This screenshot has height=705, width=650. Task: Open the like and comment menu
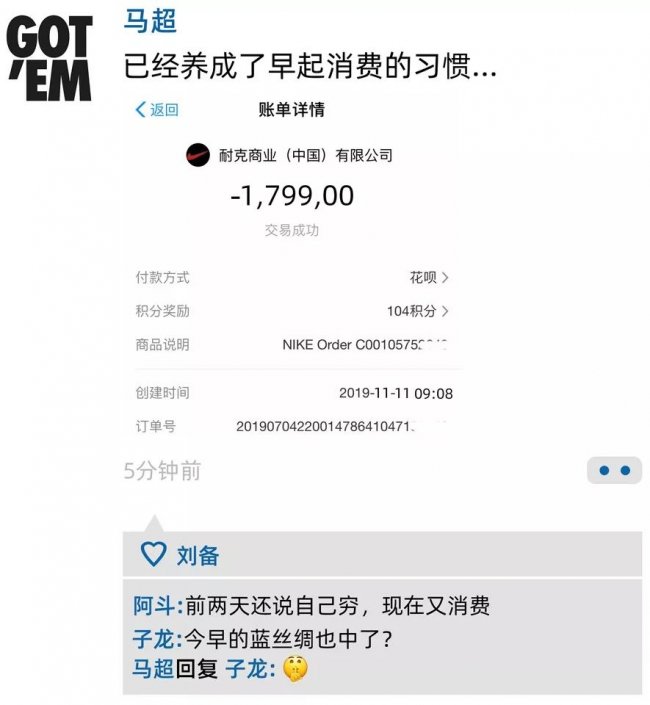pos(613,470)
